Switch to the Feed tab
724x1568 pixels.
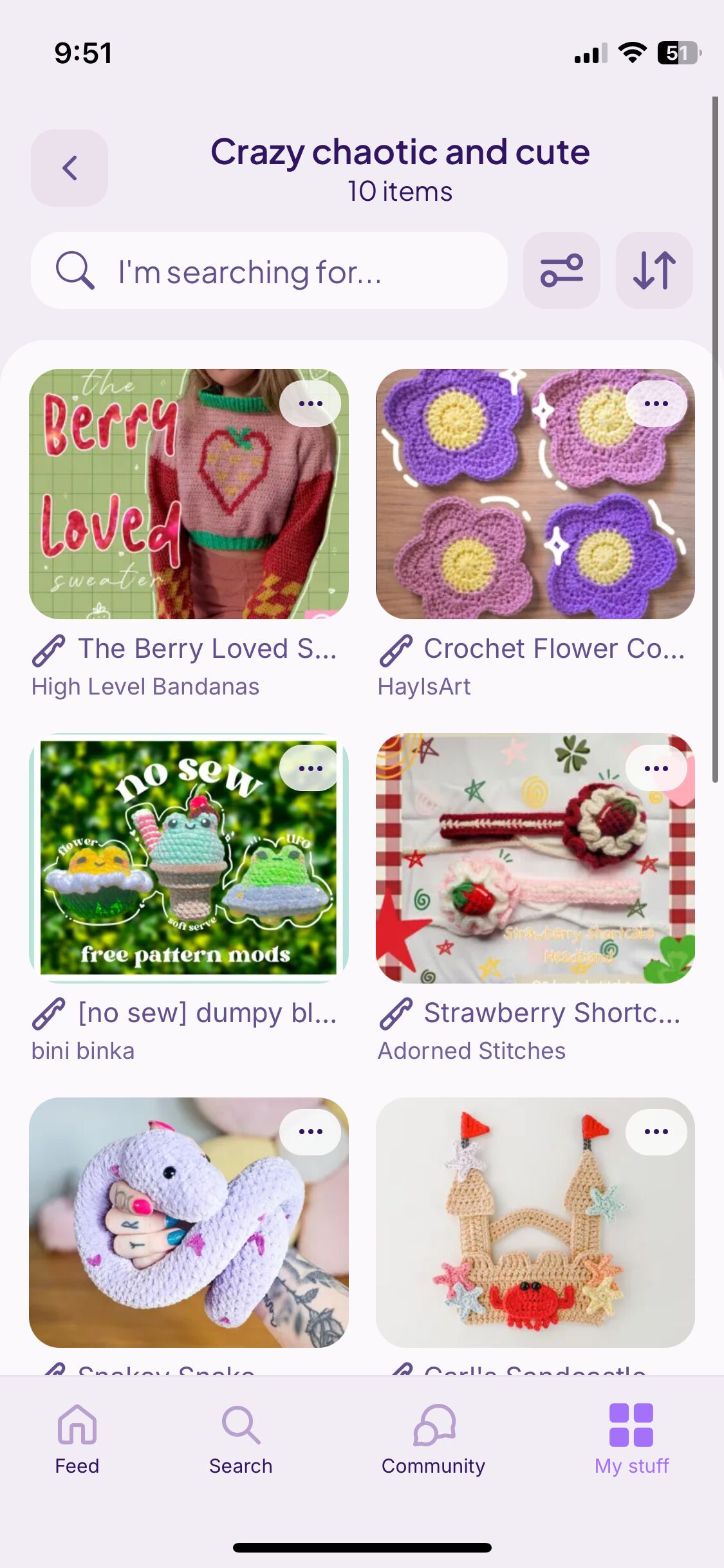[x=77, y=1439]
